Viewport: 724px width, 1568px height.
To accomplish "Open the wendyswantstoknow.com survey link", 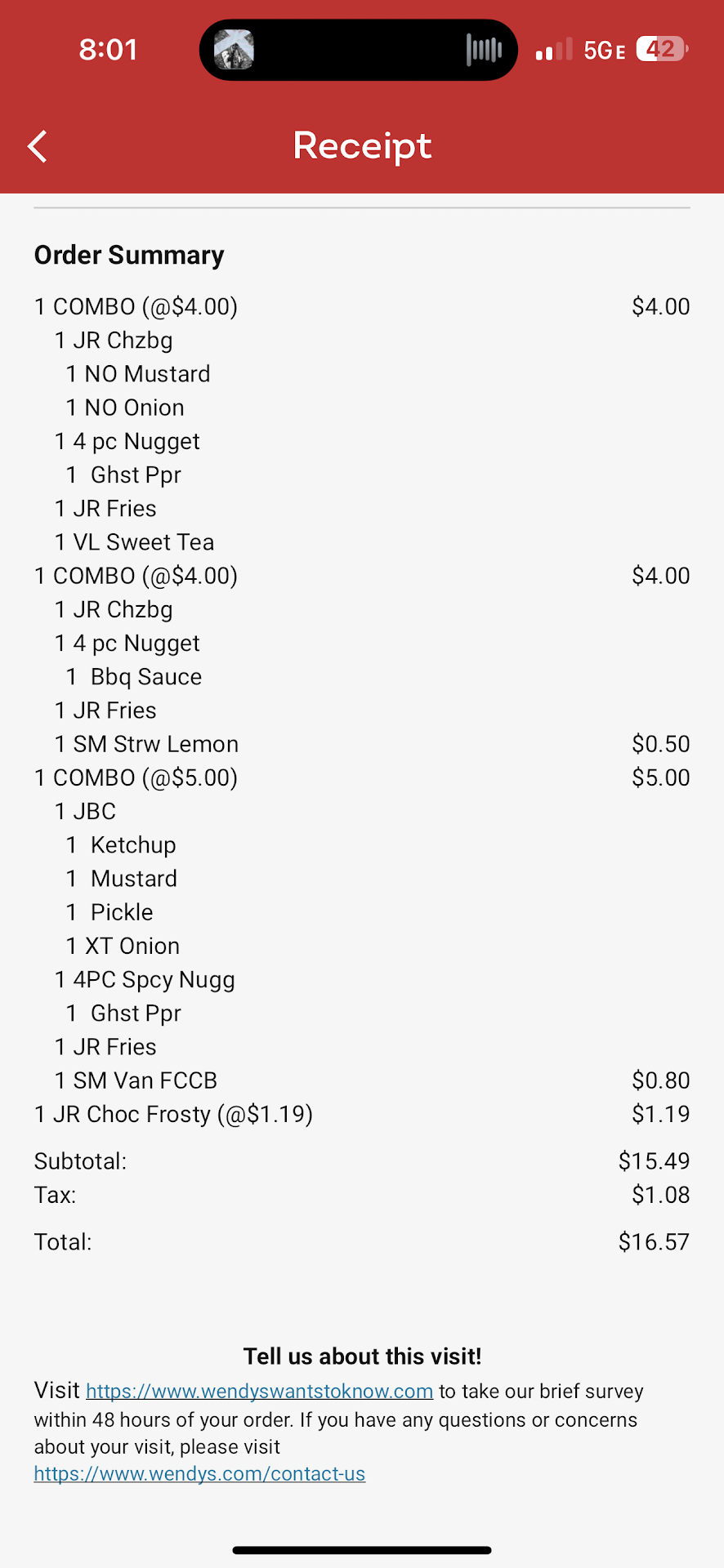I will point(259,1391).
